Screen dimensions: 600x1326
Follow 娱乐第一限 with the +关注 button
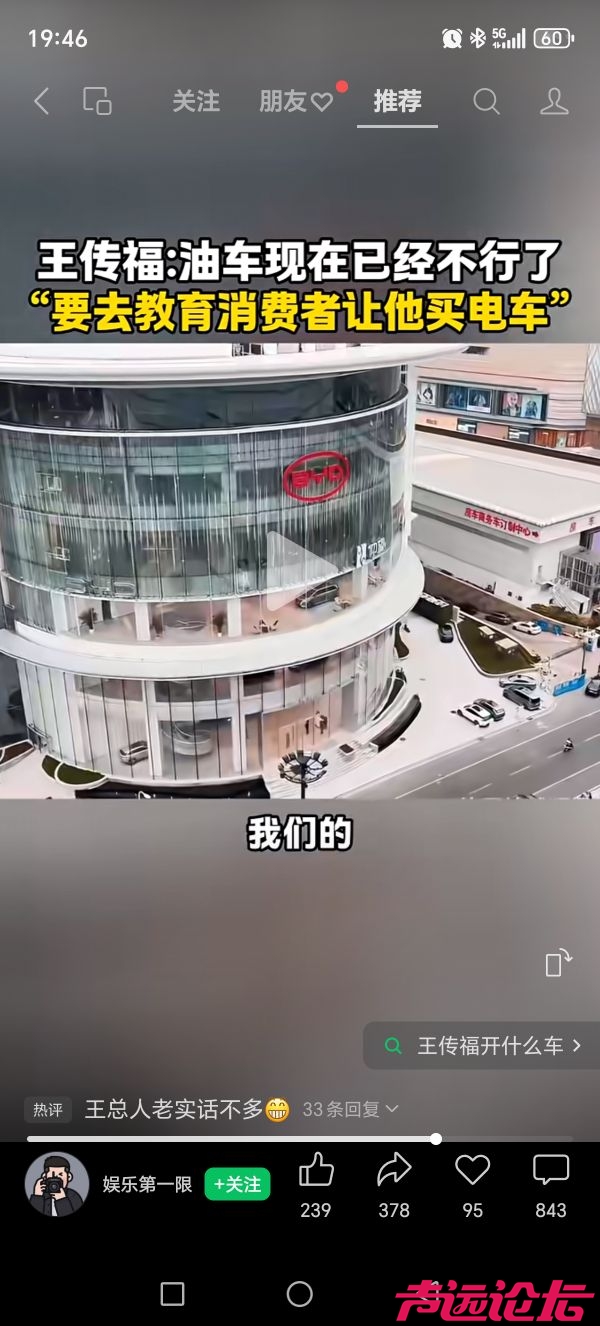237,1184
